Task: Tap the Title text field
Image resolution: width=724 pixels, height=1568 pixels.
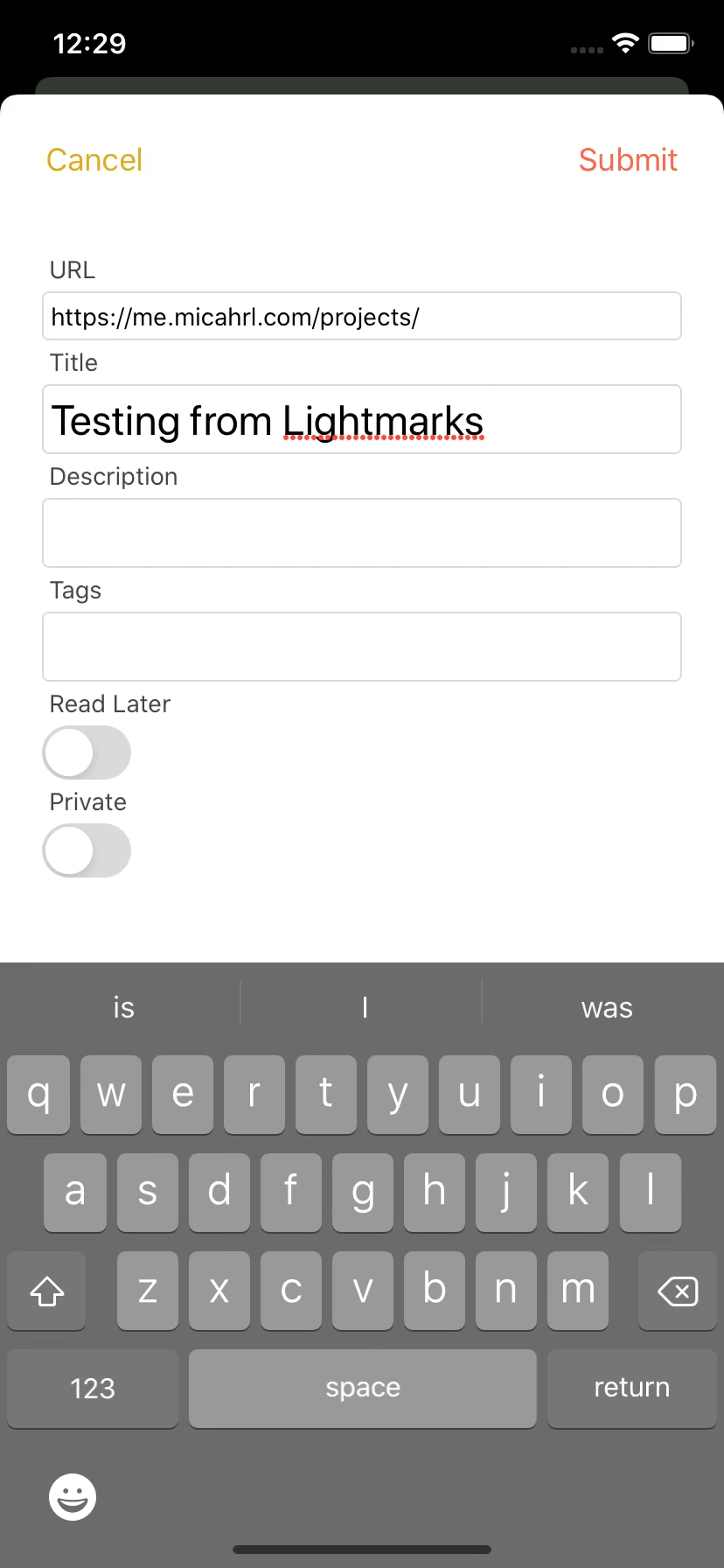Action: (x=362, y=420)
